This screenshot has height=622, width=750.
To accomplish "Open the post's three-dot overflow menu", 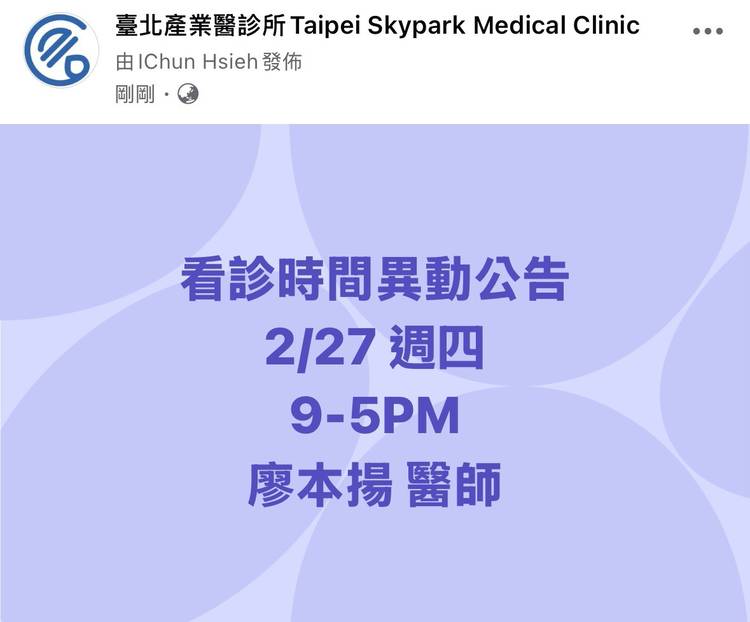I will [x=707, y=31].
